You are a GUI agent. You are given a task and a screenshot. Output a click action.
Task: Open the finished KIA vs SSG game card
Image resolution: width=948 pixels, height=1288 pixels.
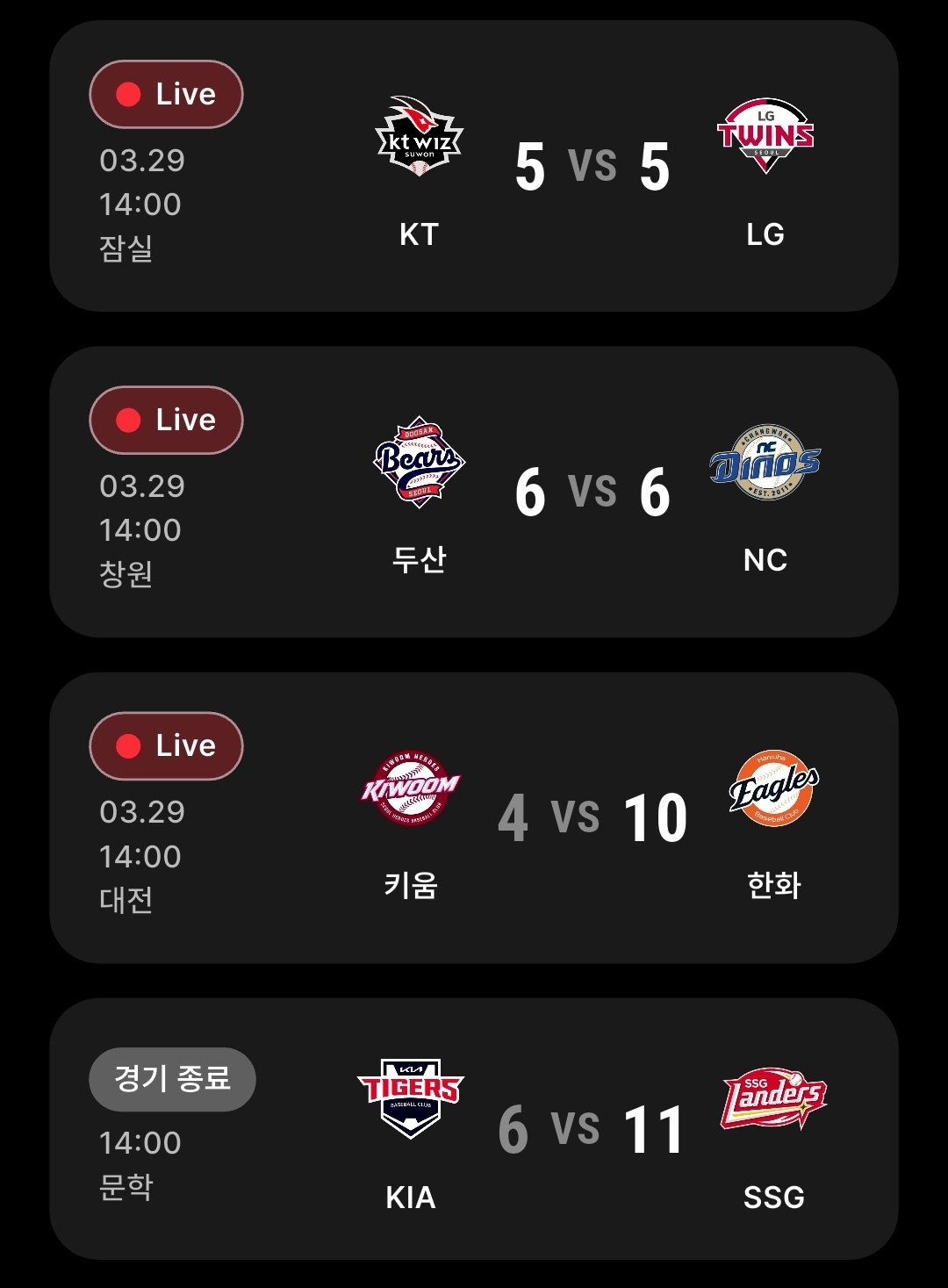[x=474, y=1128]
